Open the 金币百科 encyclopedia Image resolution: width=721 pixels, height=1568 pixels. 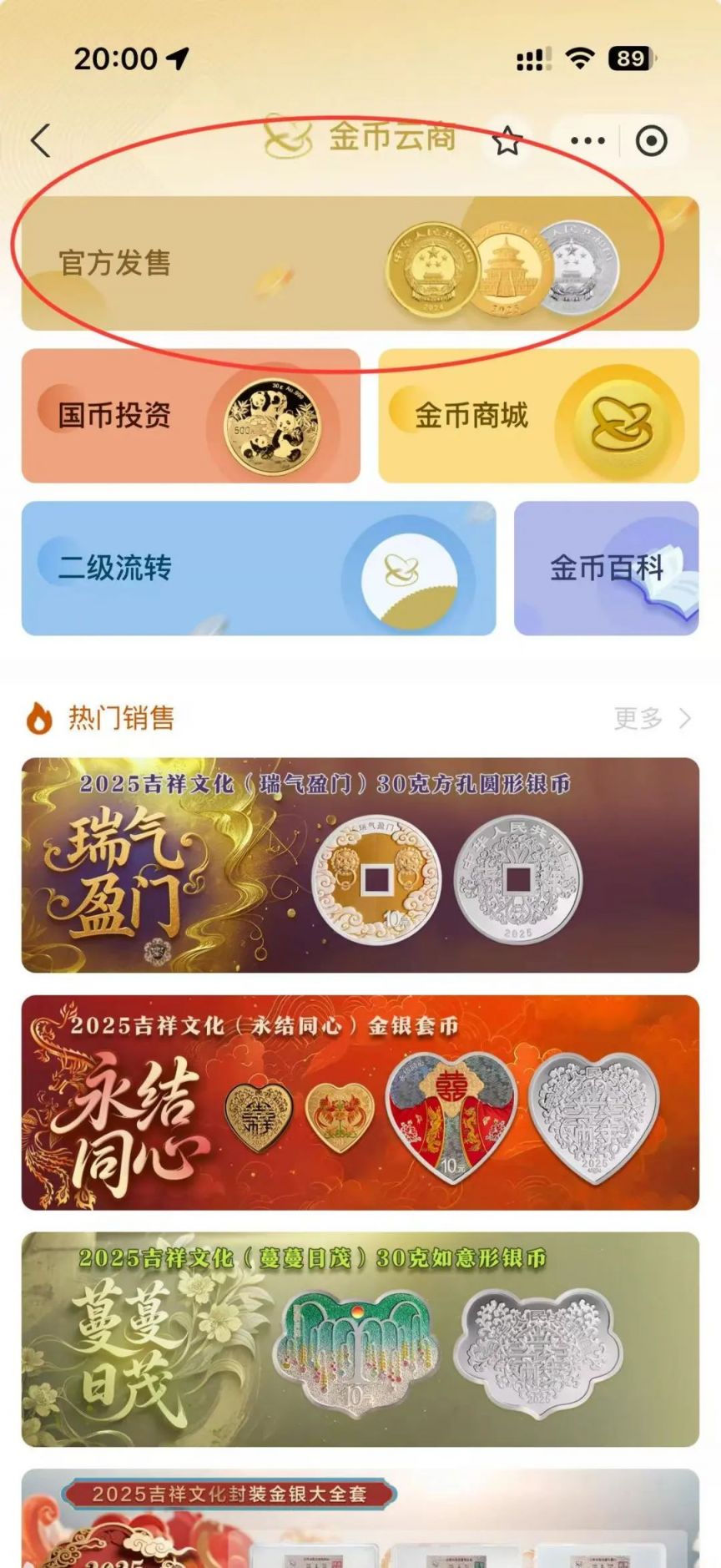606,569
